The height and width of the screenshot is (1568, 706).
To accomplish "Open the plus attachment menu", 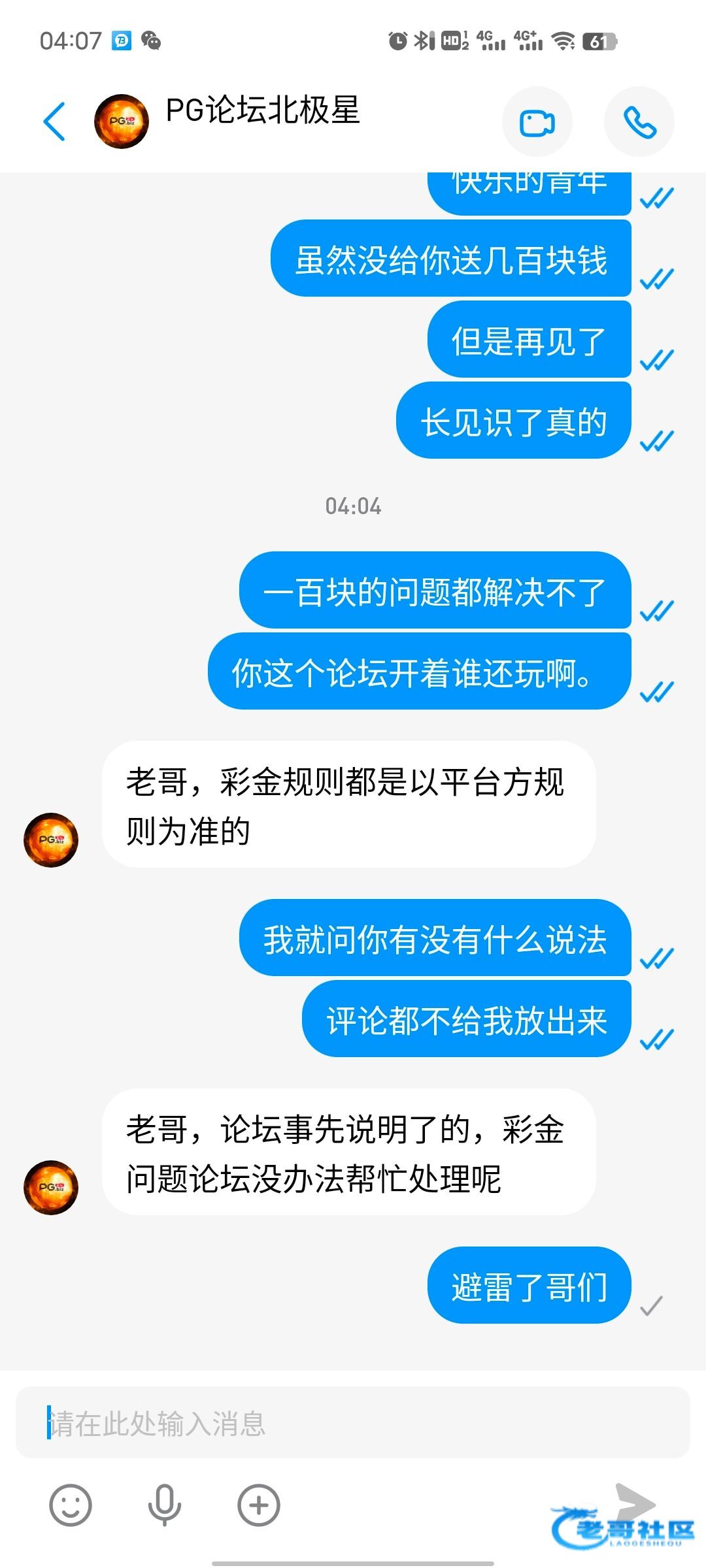I will tap(258, 1505).
